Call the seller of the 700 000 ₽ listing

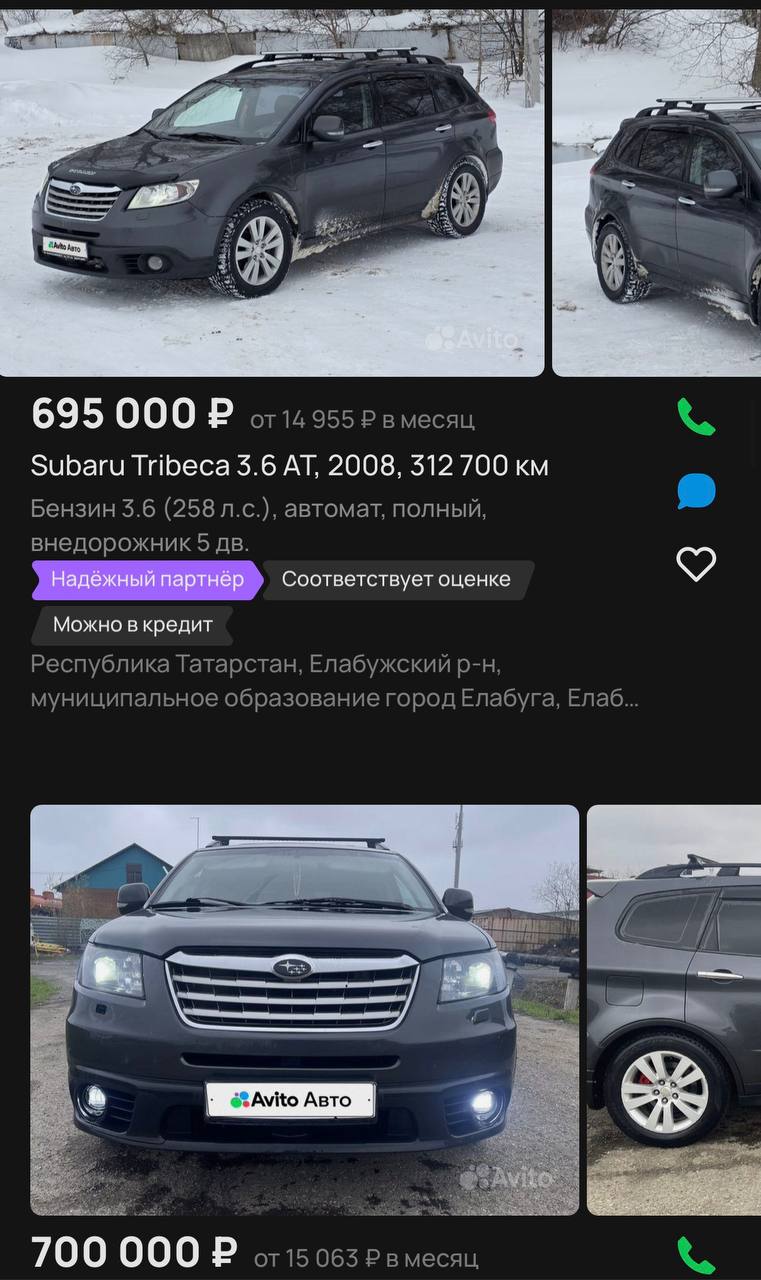click(696, 1255)
